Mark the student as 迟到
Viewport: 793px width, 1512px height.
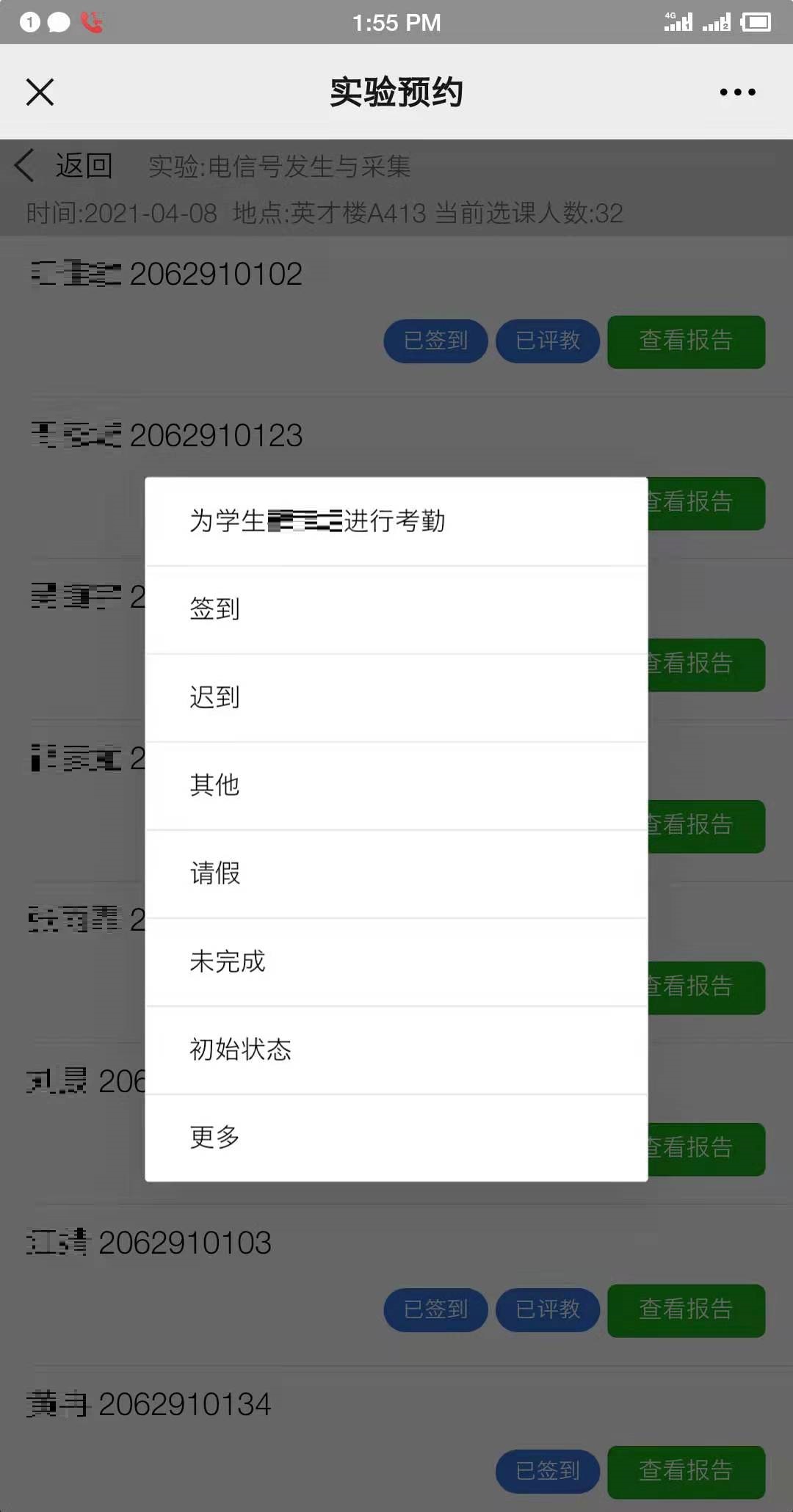[x=396, y=697]
